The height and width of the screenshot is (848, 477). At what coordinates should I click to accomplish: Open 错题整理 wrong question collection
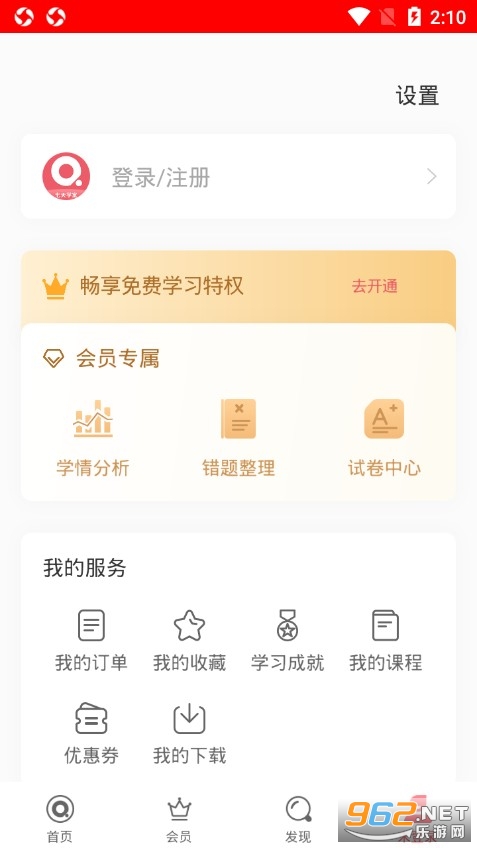pos(238,438)
